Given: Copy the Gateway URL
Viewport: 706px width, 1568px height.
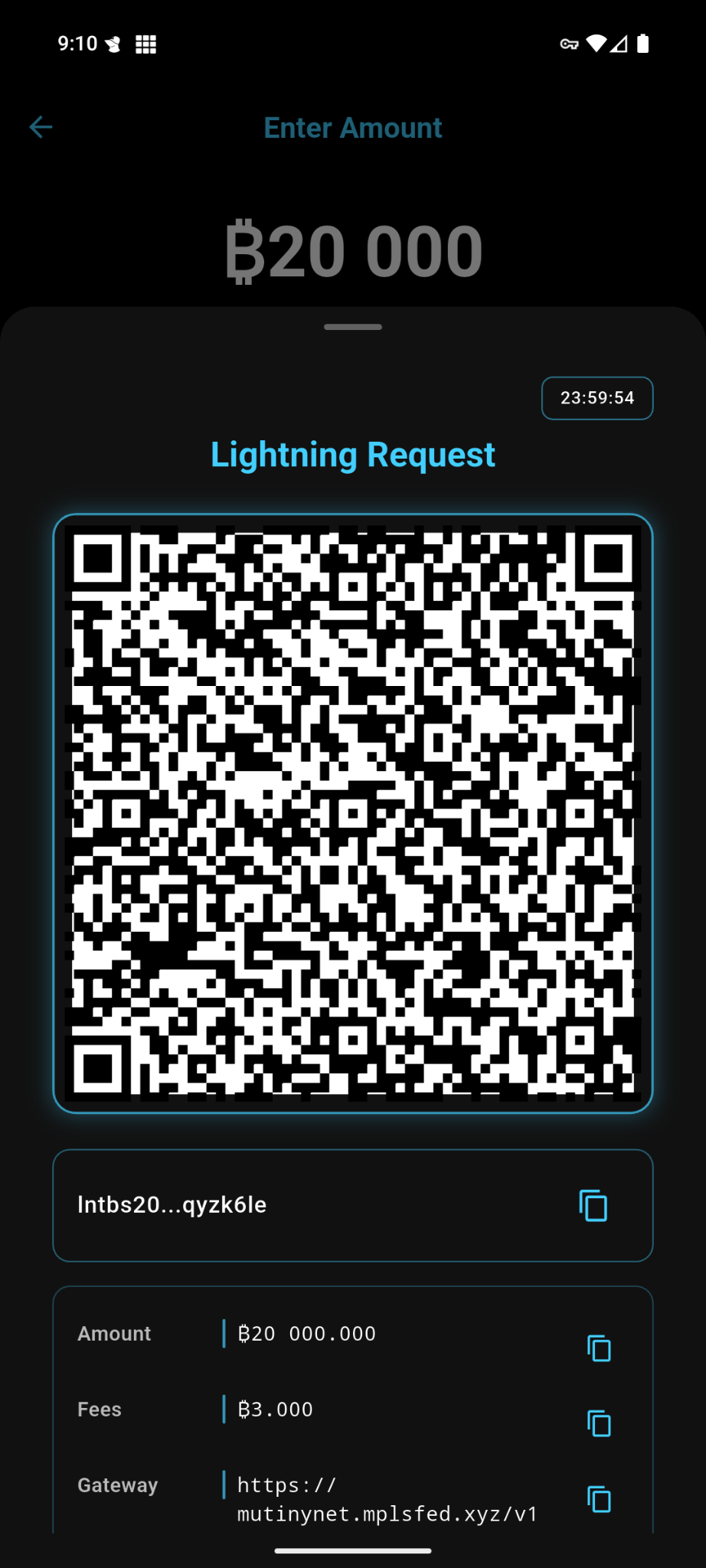Looking at the screenshot, I should (600, 1499).
